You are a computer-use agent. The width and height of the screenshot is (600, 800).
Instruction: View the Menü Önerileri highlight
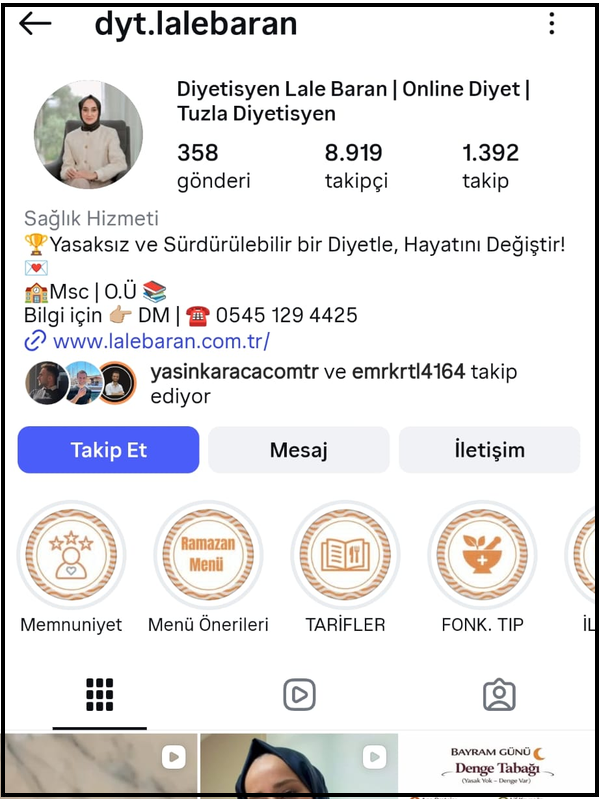[x=208, y=555]
